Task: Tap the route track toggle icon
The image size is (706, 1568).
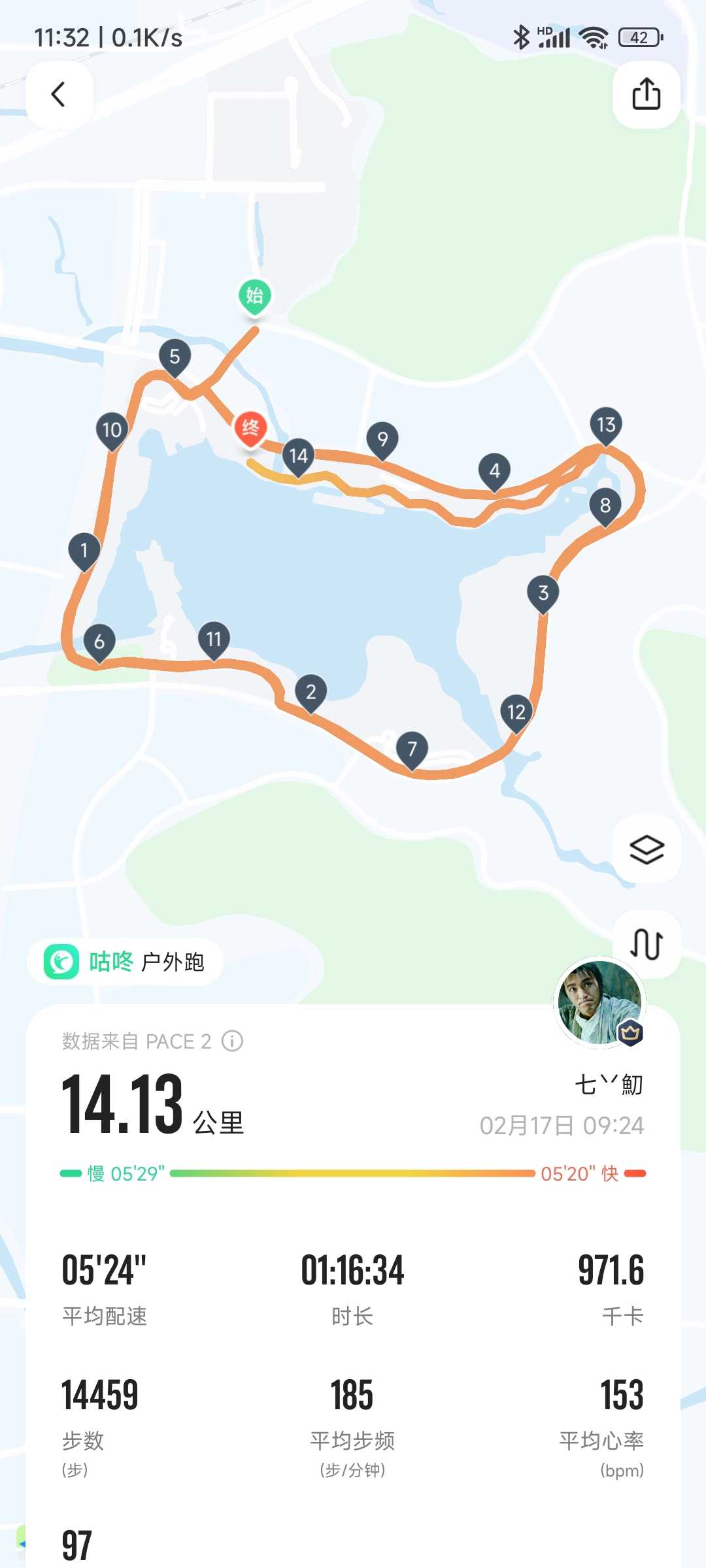Action: click(x=647, y=944)
